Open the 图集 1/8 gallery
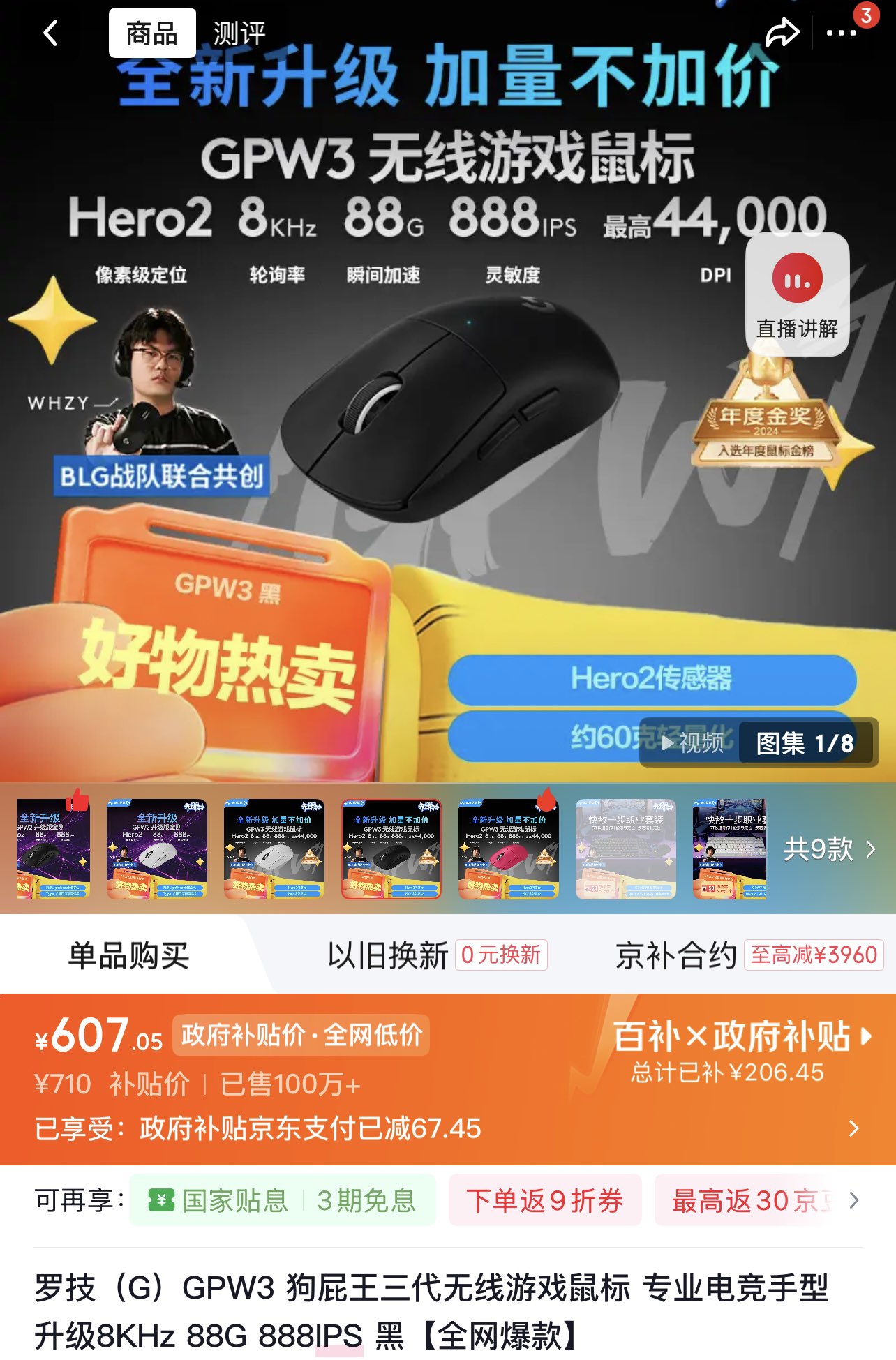The image size is (896, 1360). click(x=805, y=743)
